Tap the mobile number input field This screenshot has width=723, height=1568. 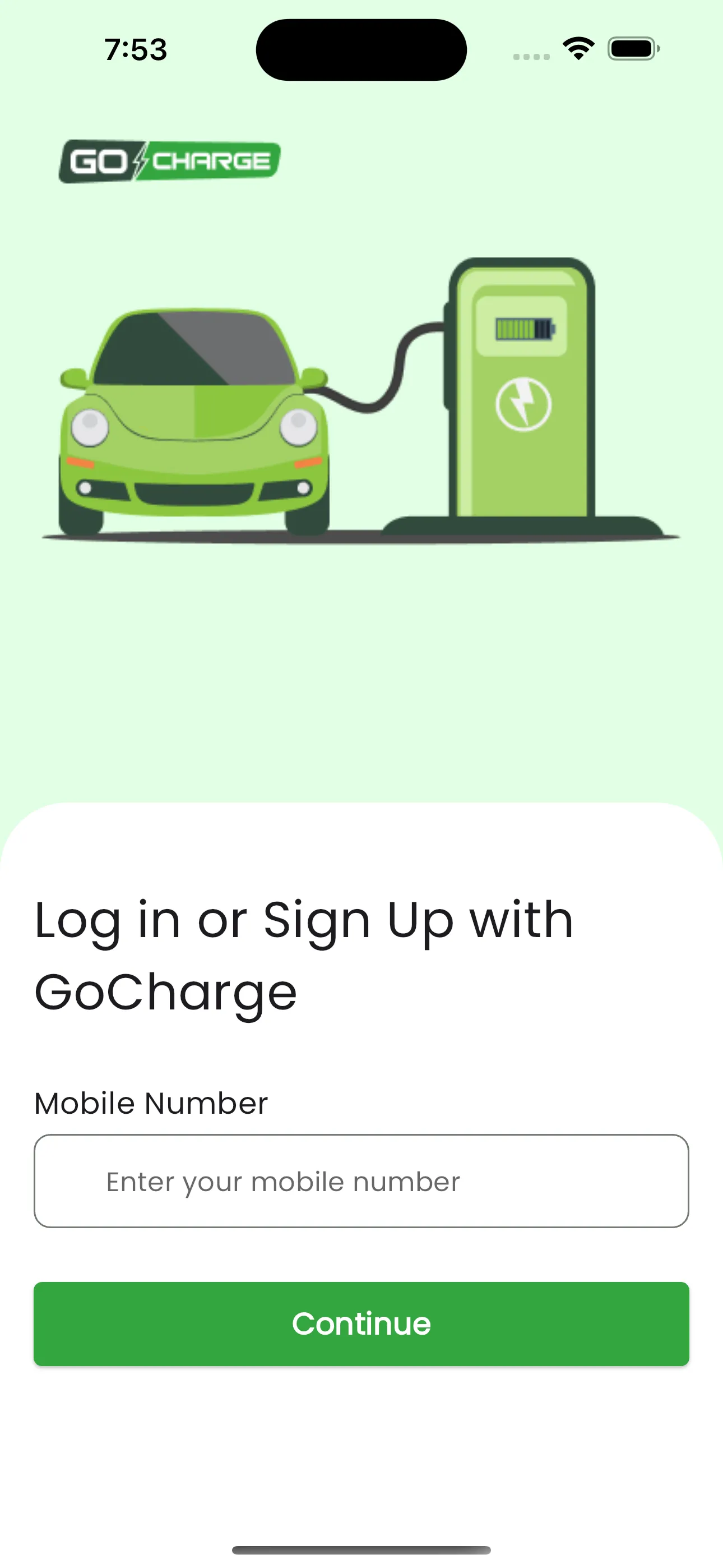point(361,1181)
